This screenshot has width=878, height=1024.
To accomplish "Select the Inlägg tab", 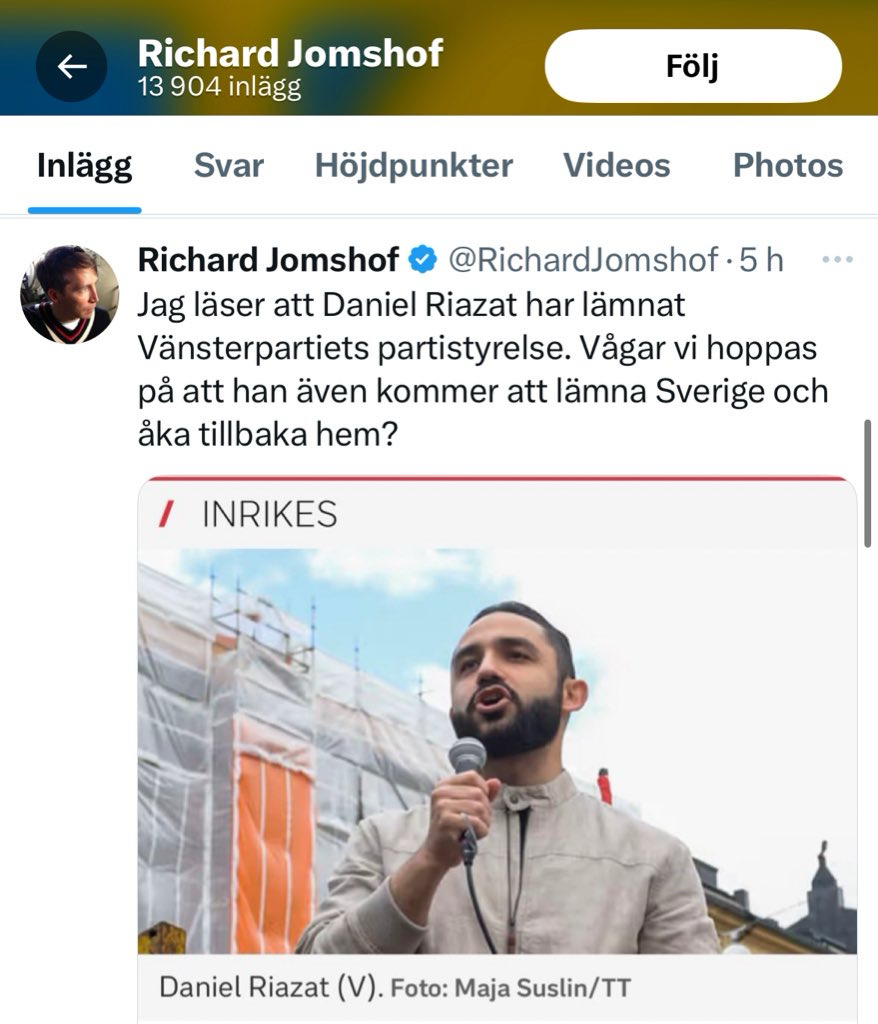I will 84,165.
